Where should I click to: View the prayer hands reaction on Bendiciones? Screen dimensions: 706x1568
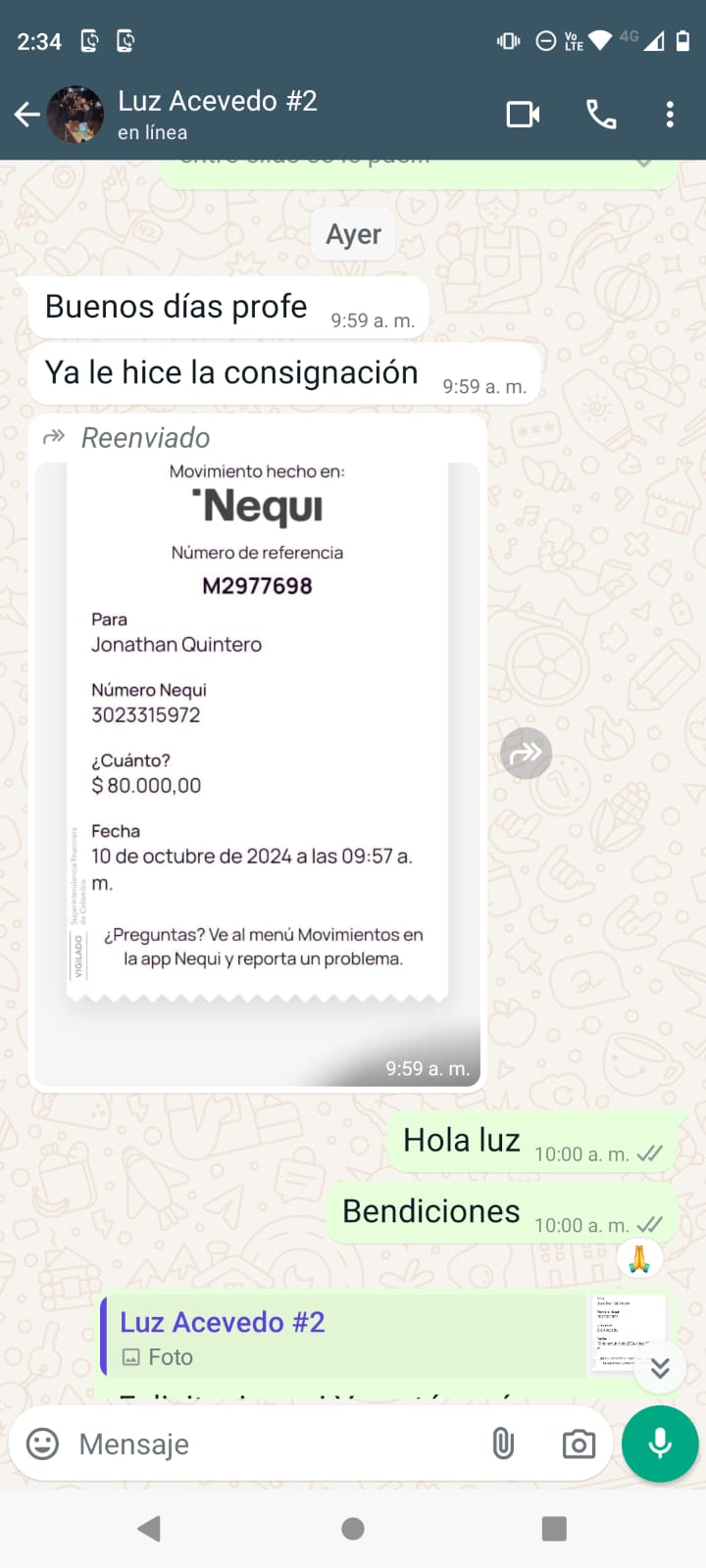coord(639,1258)
